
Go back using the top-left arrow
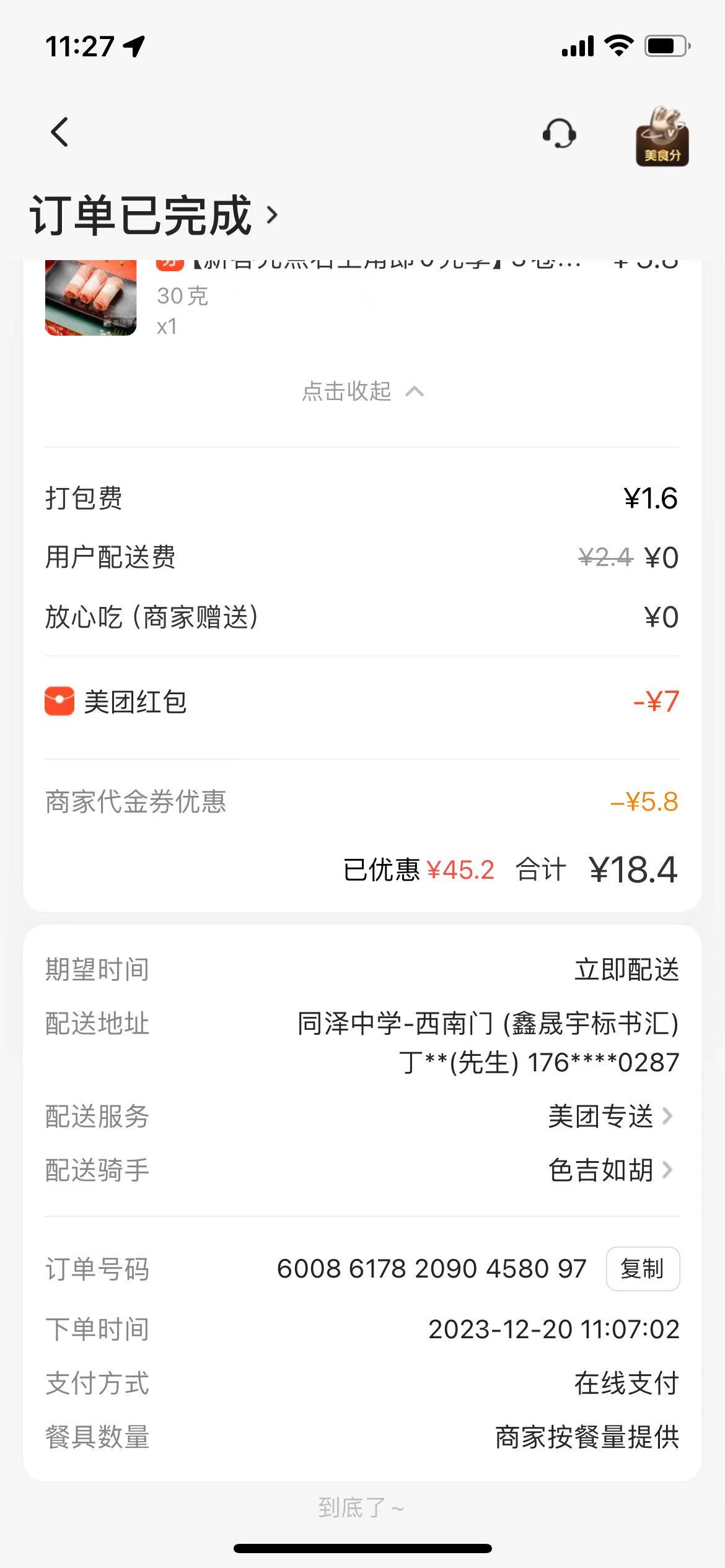pos(60,132)
